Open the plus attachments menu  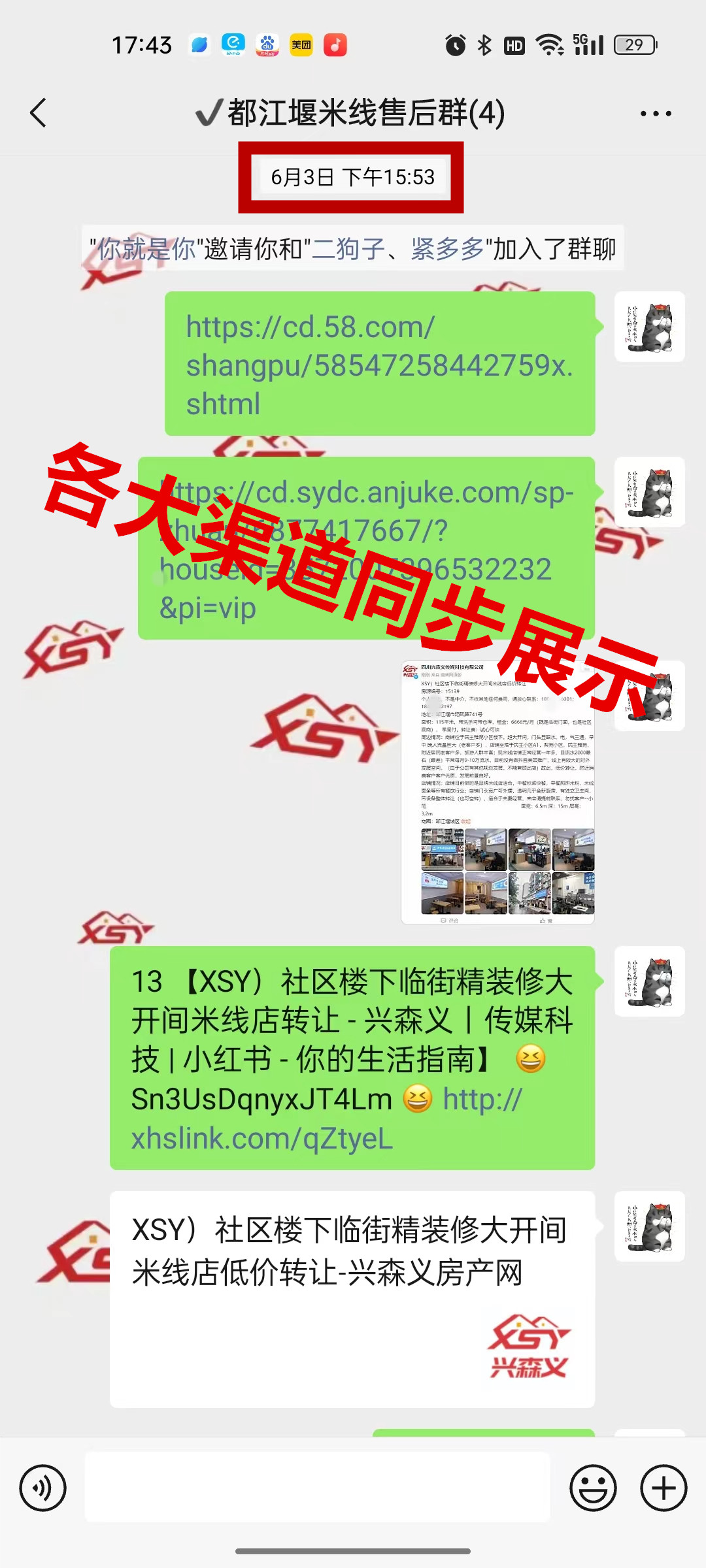point(664,1488)
